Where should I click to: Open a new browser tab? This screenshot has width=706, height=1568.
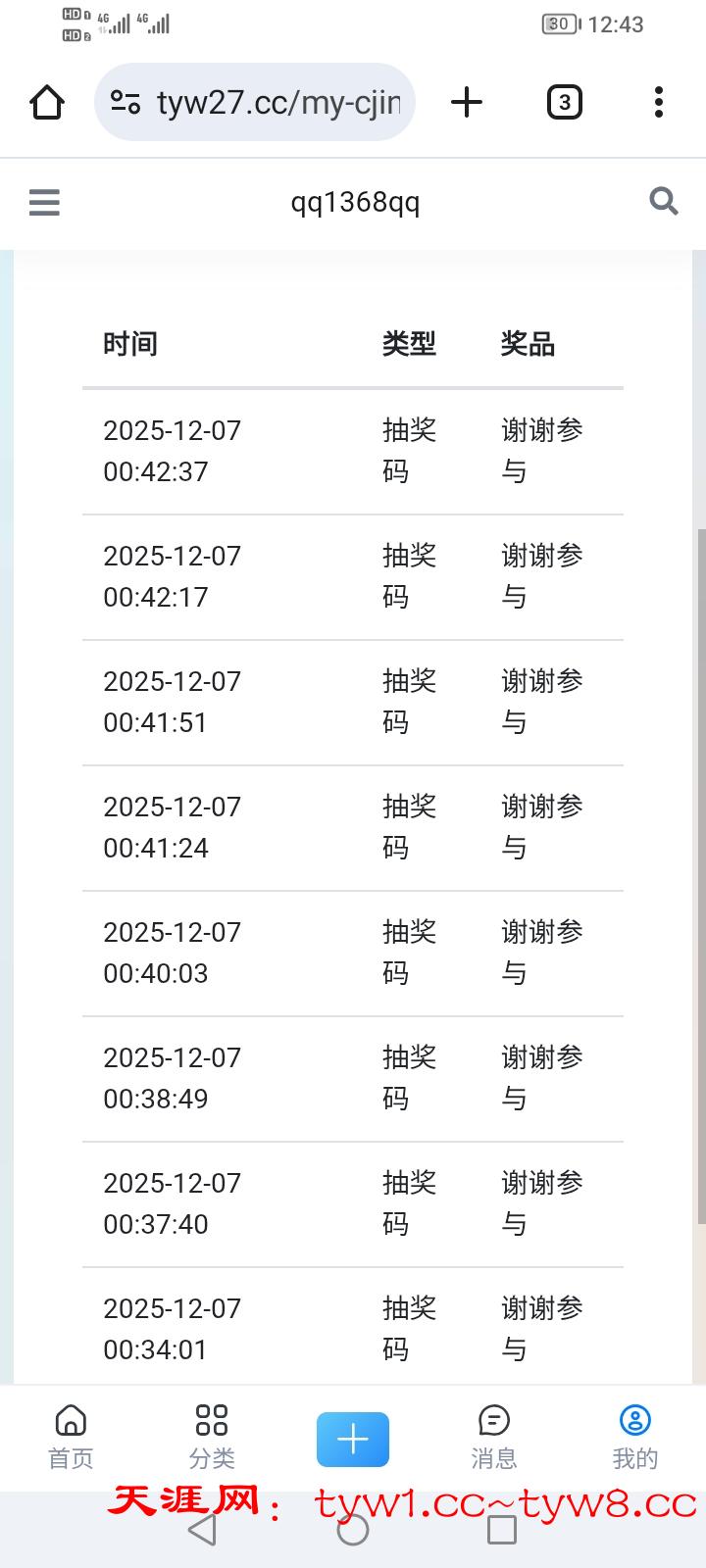tap(467, 102)
